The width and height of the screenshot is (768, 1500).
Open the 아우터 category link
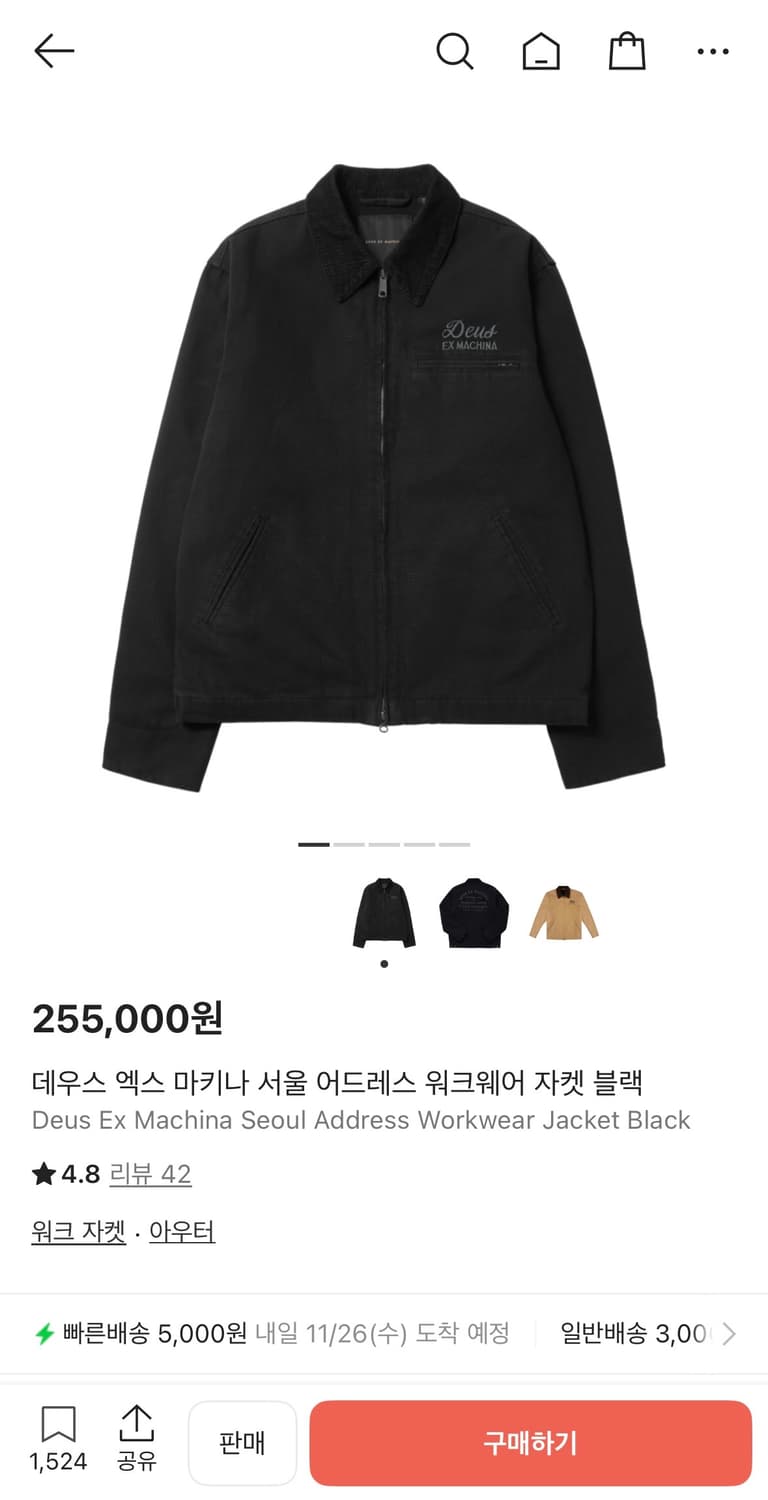pos(181,1230)
